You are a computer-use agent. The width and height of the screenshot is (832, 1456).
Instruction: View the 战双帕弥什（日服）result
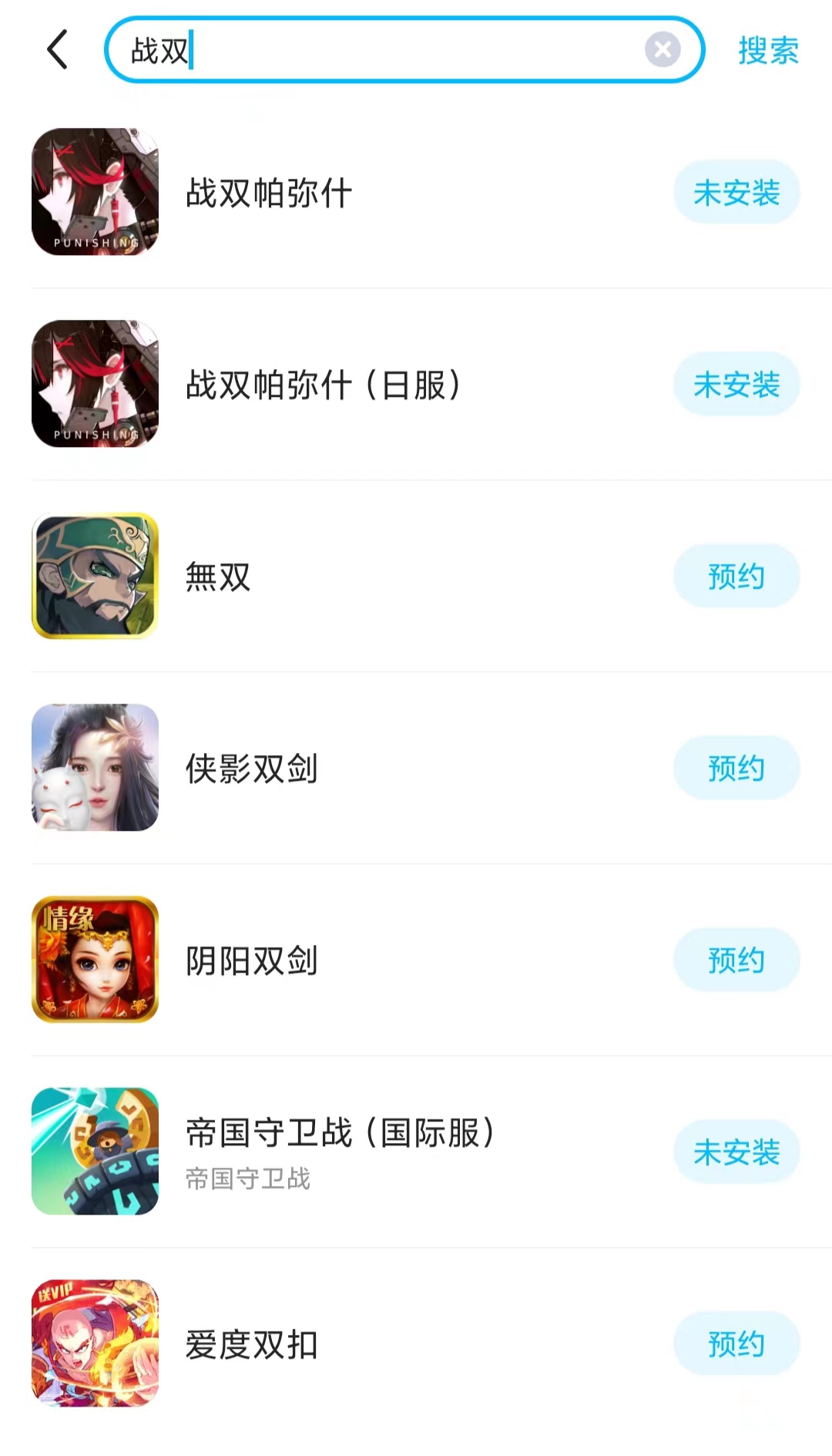tap(324, 385)
